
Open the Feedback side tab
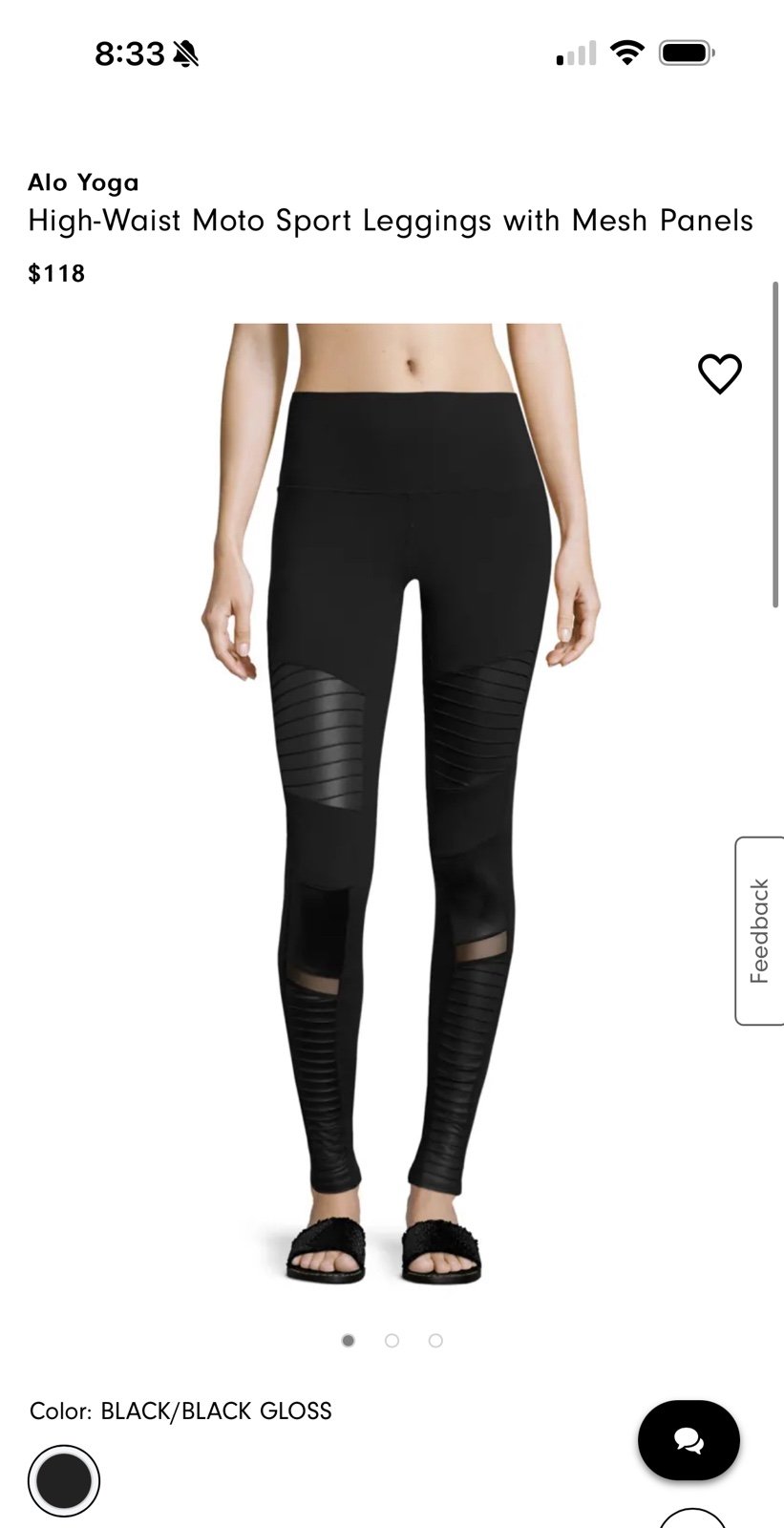click(760, 931)
